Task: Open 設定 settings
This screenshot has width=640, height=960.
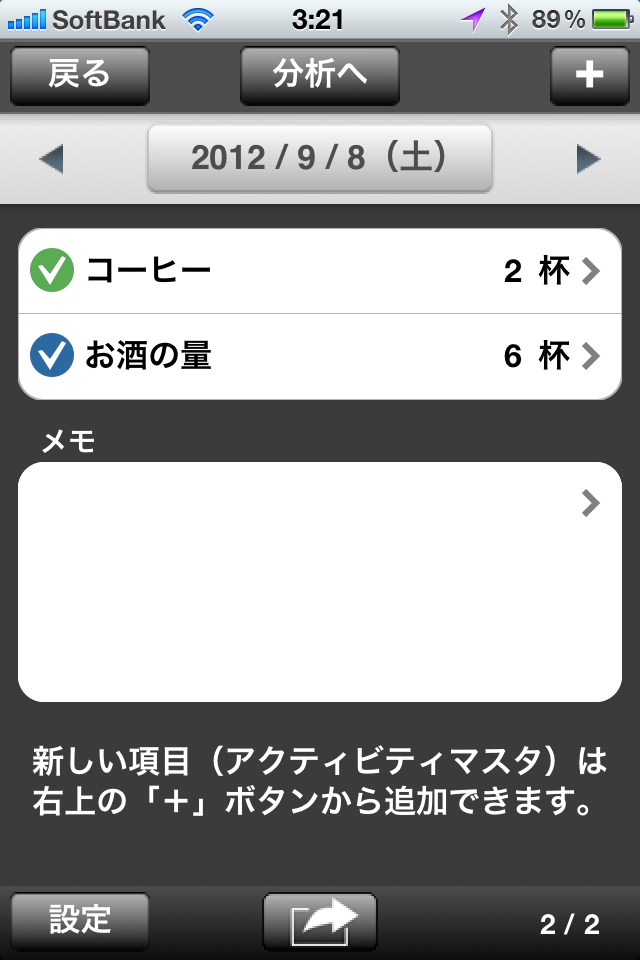Action: point(80,920)
